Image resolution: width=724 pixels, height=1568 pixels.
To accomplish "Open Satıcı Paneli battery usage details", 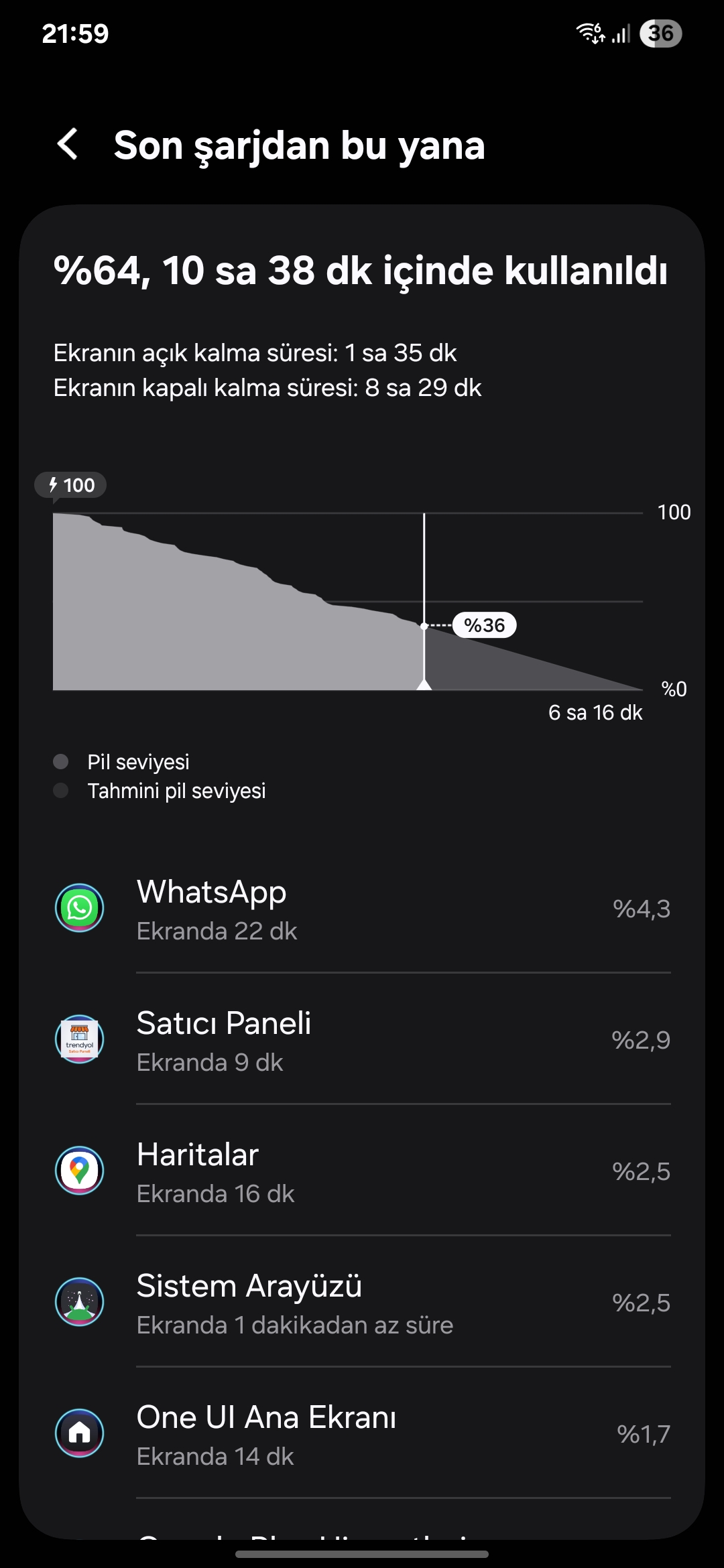I will coord(362,1040).
